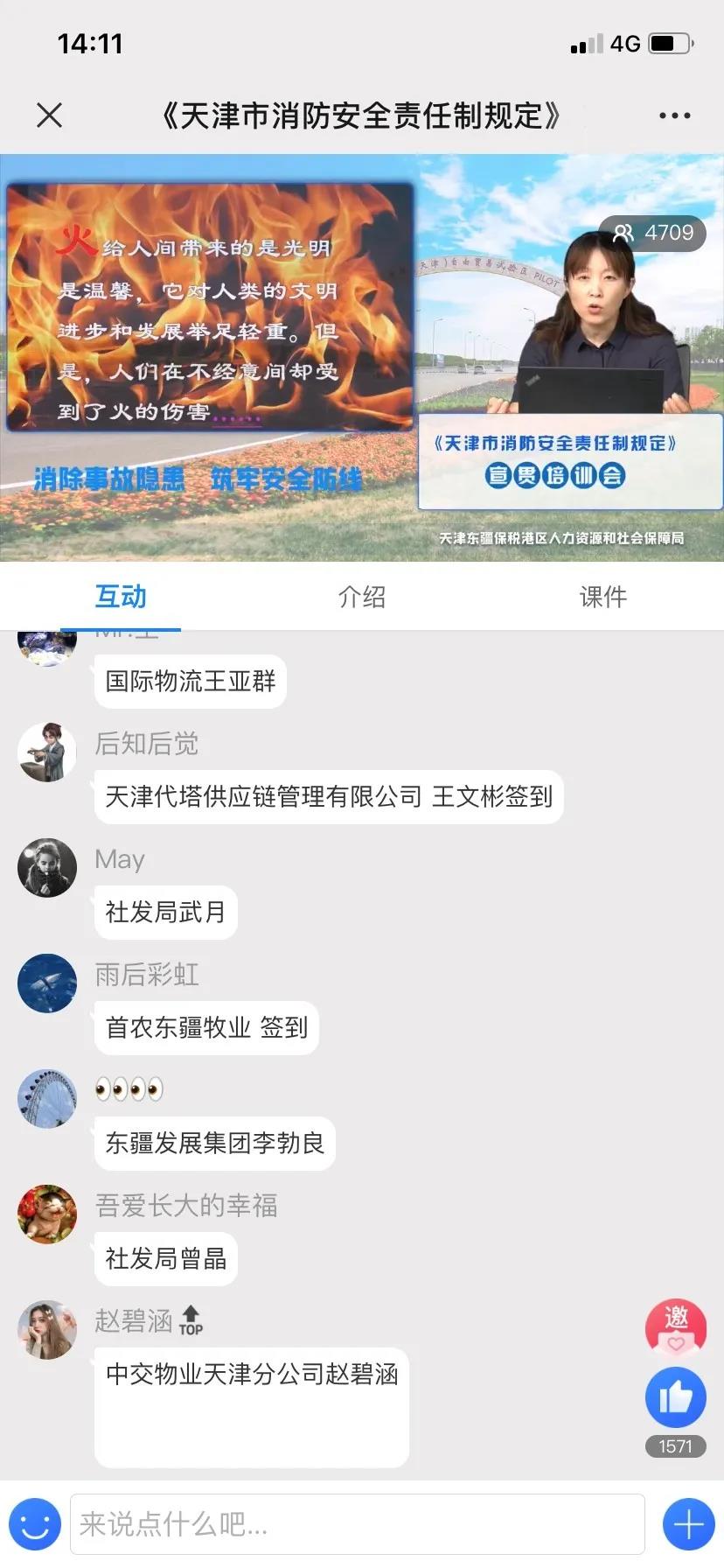Close the live training page
The image size is (724, 1568).
[x=50, y=115]
